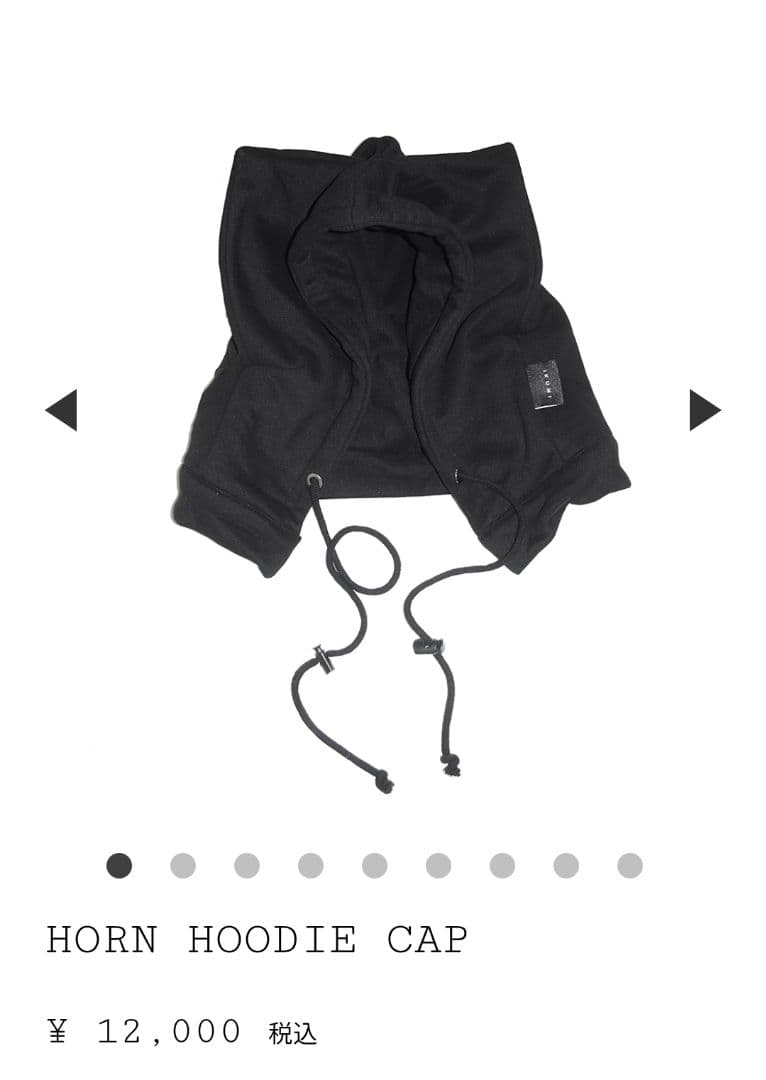Go to the ninth, last image dot

coord(630,866)
